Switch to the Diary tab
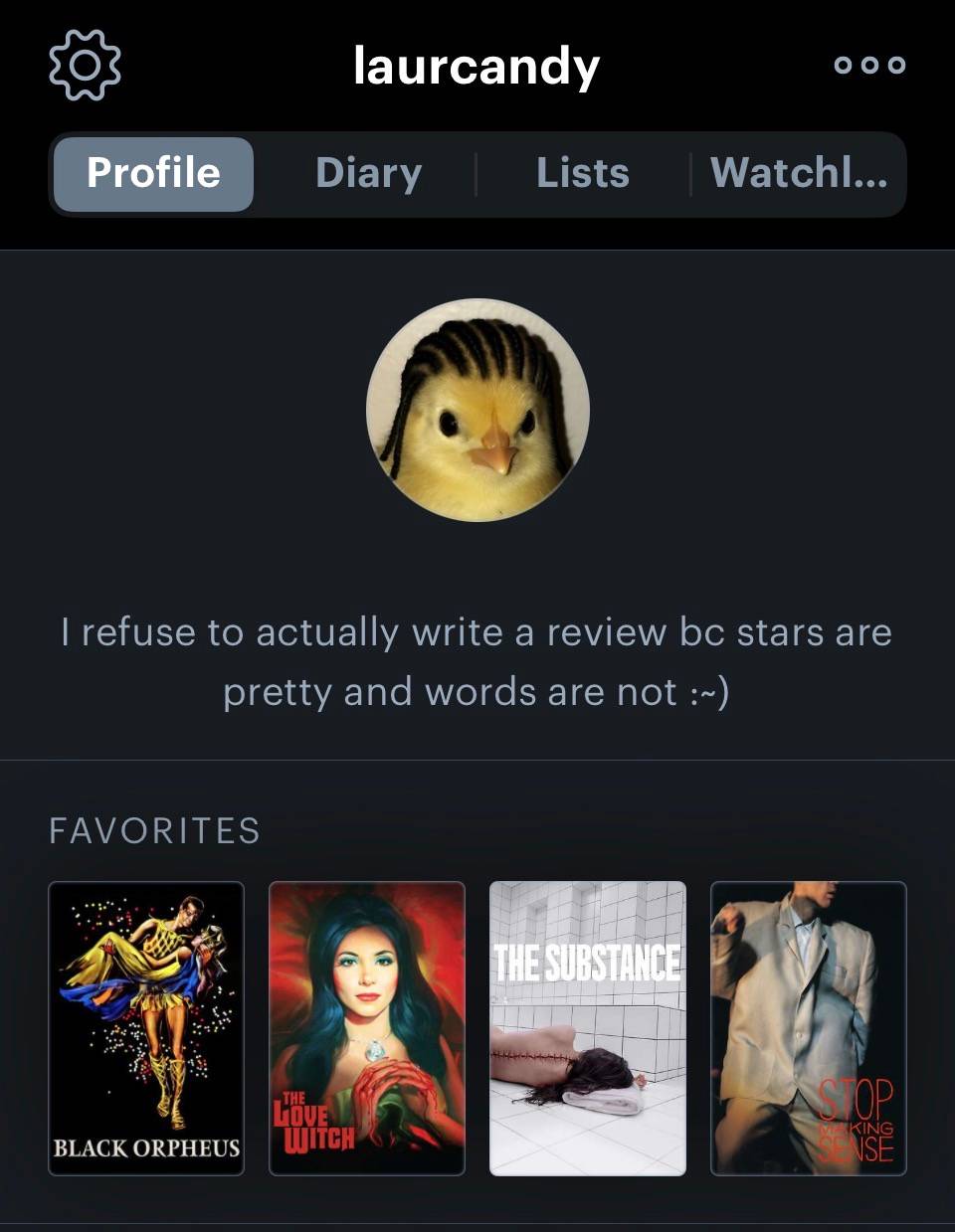 coord(368,173)
